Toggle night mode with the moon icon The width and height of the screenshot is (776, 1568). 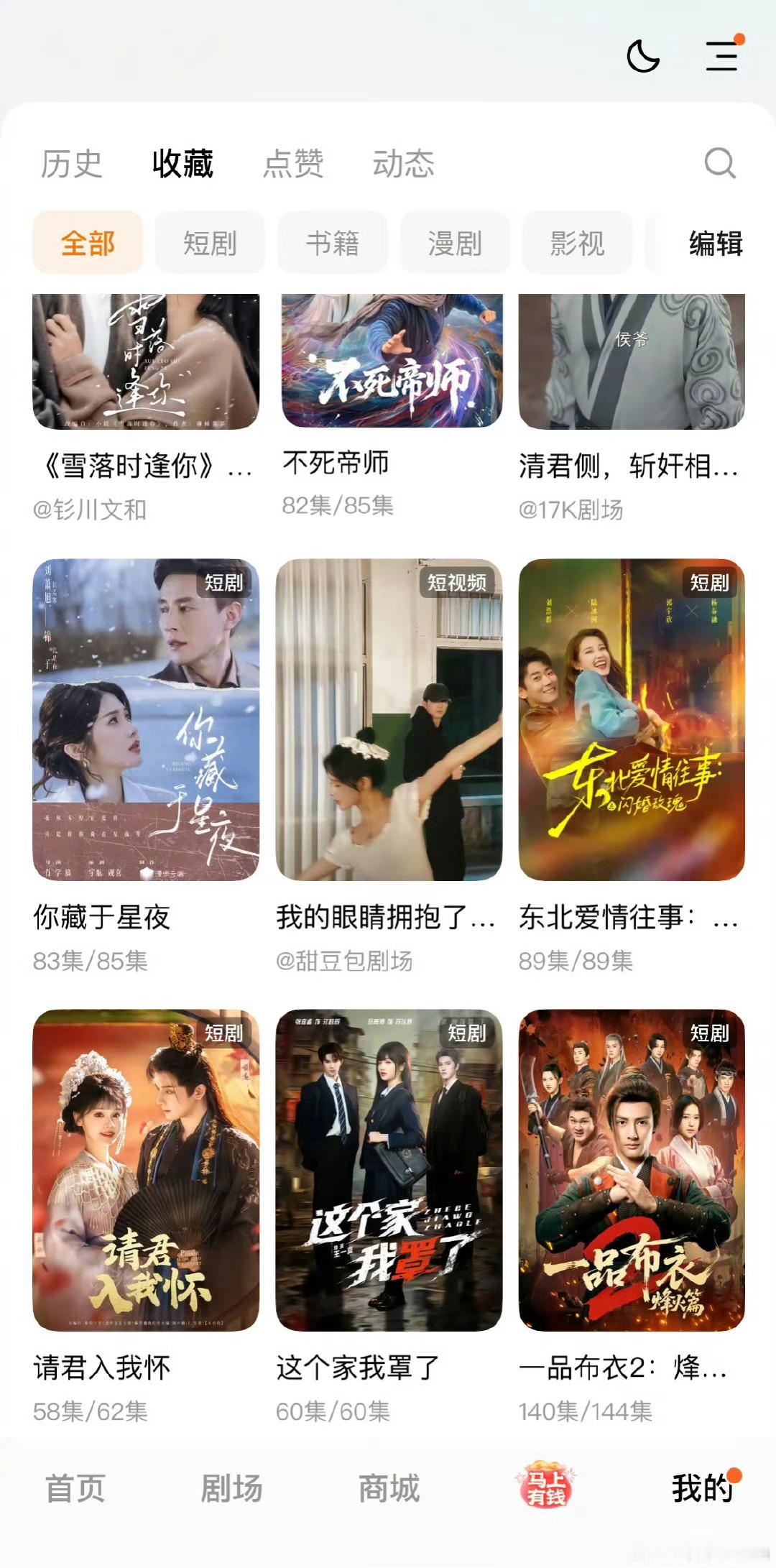point(643,56)
